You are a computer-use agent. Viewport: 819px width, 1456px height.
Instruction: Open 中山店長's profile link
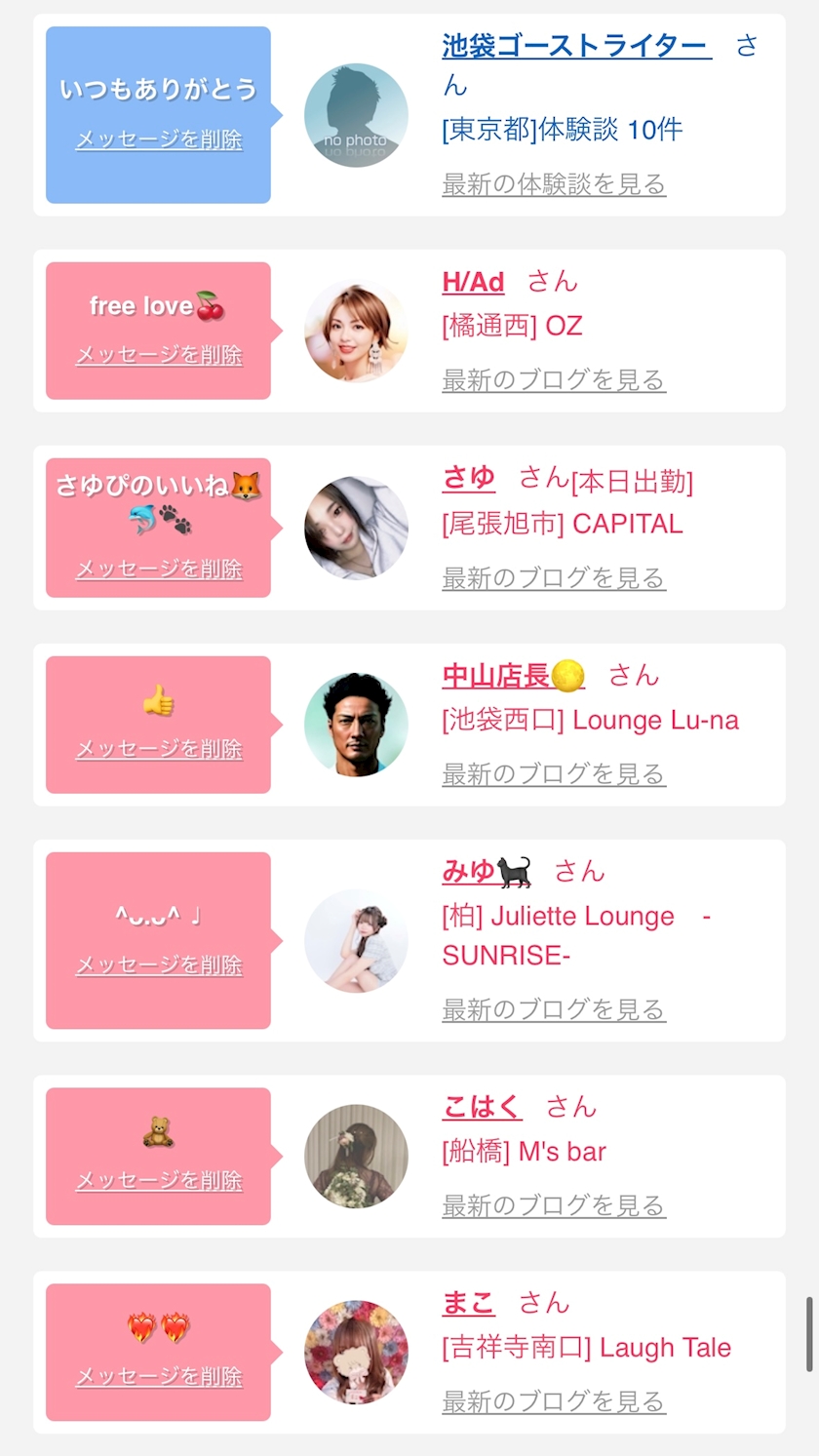pos(513,676)
